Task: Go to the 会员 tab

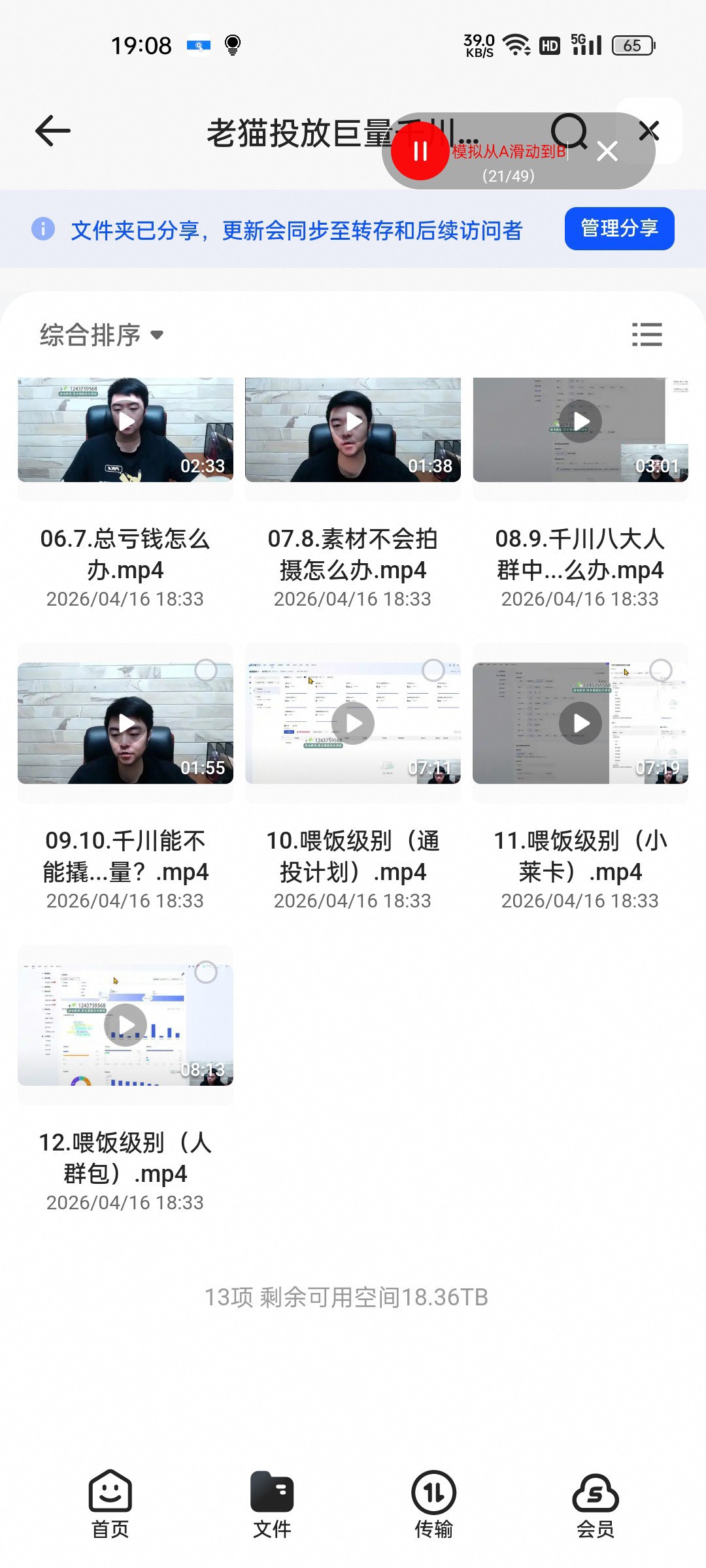Action: (596, 1504)
